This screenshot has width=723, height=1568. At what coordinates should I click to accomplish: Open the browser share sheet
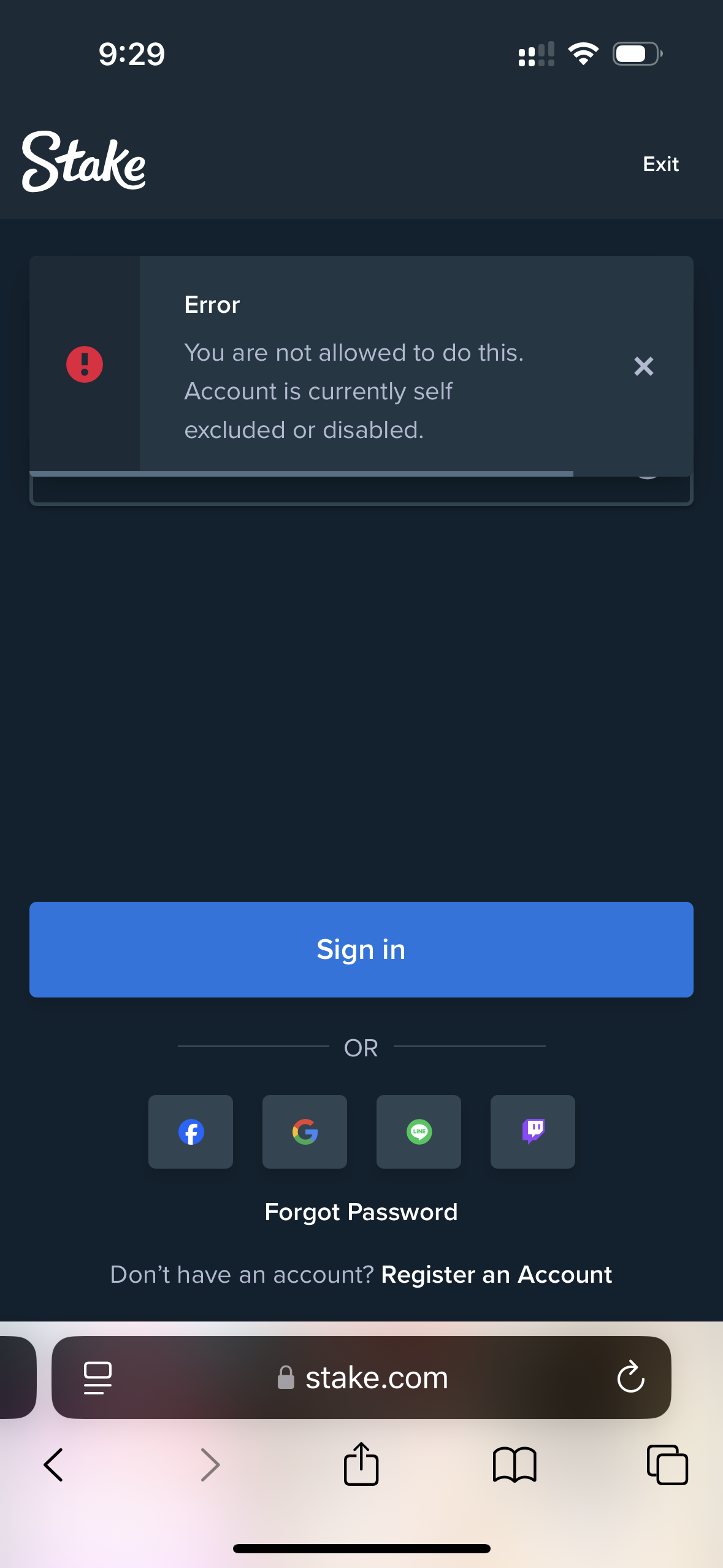tap(361, 1464)
